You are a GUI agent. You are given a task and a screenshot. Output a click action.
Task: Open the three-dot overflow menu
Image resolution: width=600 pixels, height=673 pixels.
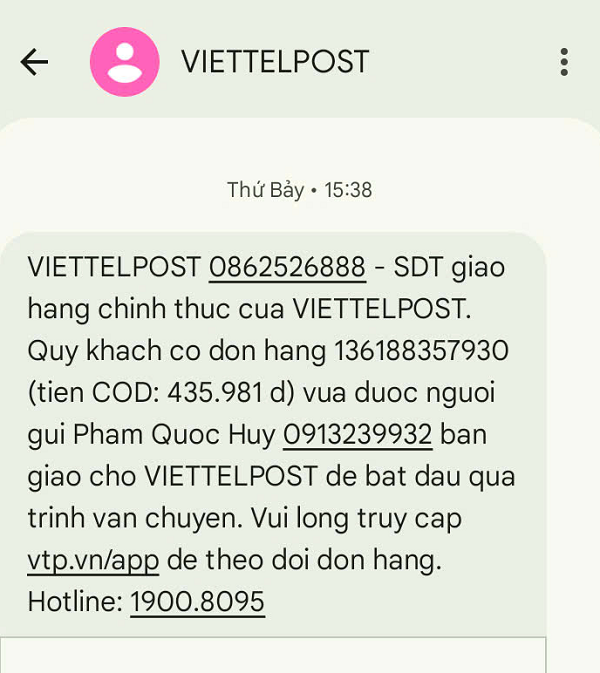[x=564, y=62]
